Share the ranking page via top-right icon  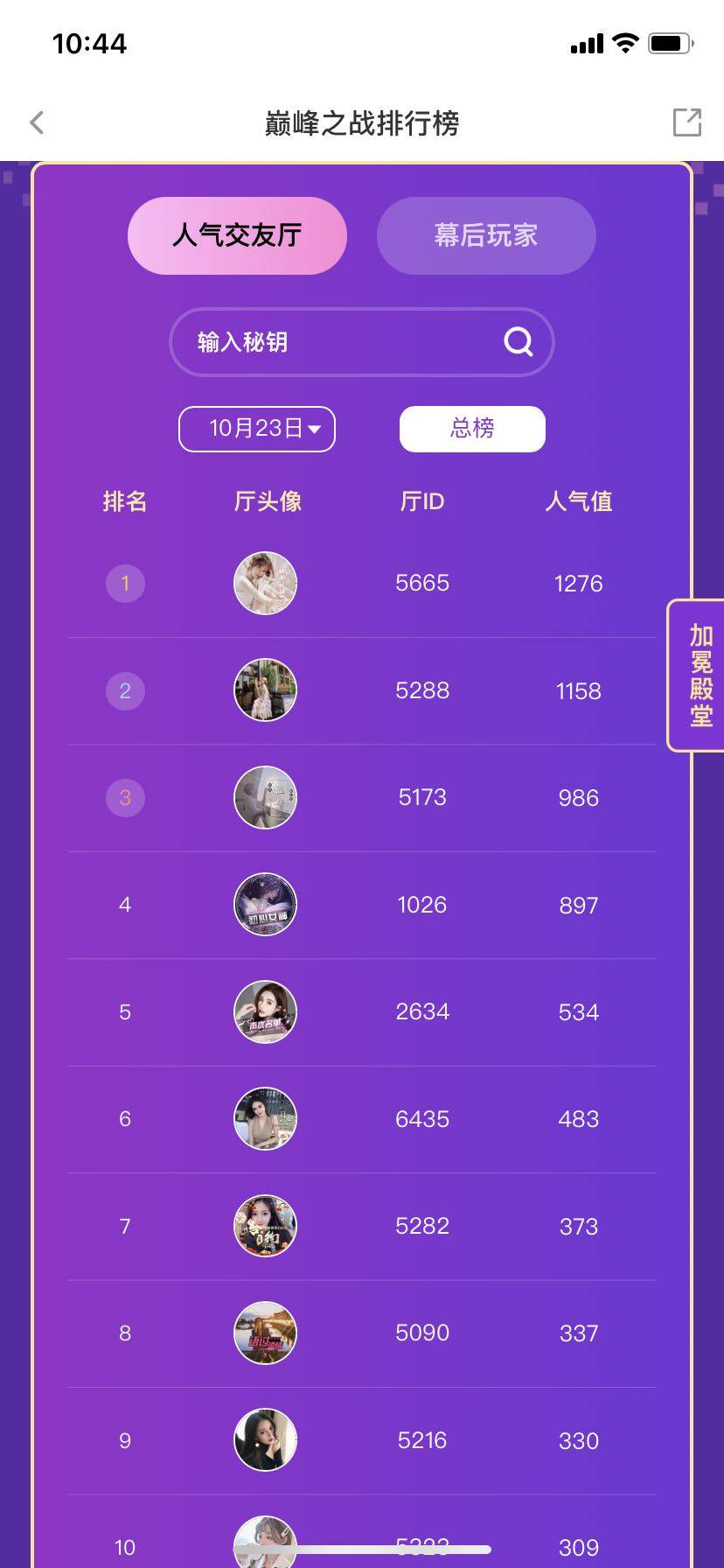pos(686,122)
